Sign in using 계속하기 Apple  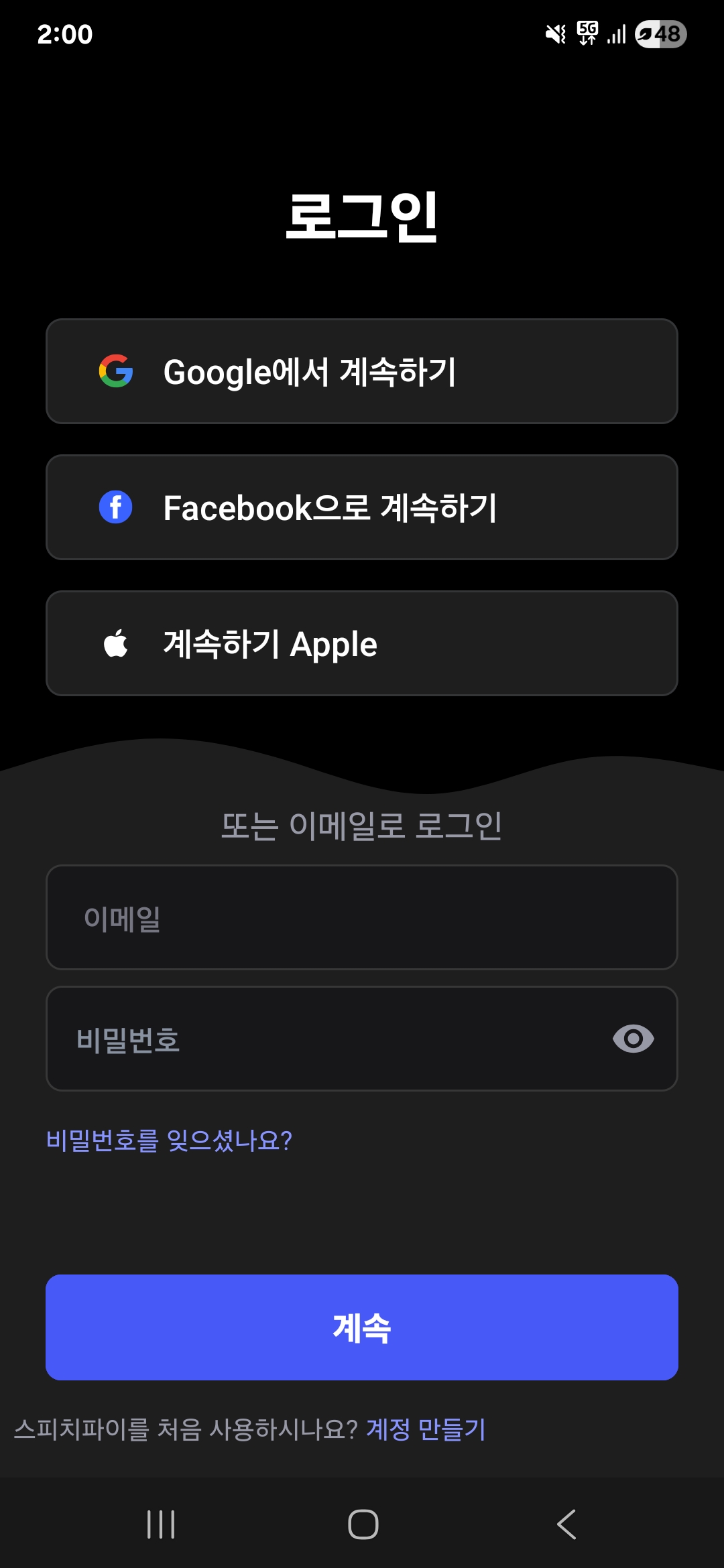(362, 643)
